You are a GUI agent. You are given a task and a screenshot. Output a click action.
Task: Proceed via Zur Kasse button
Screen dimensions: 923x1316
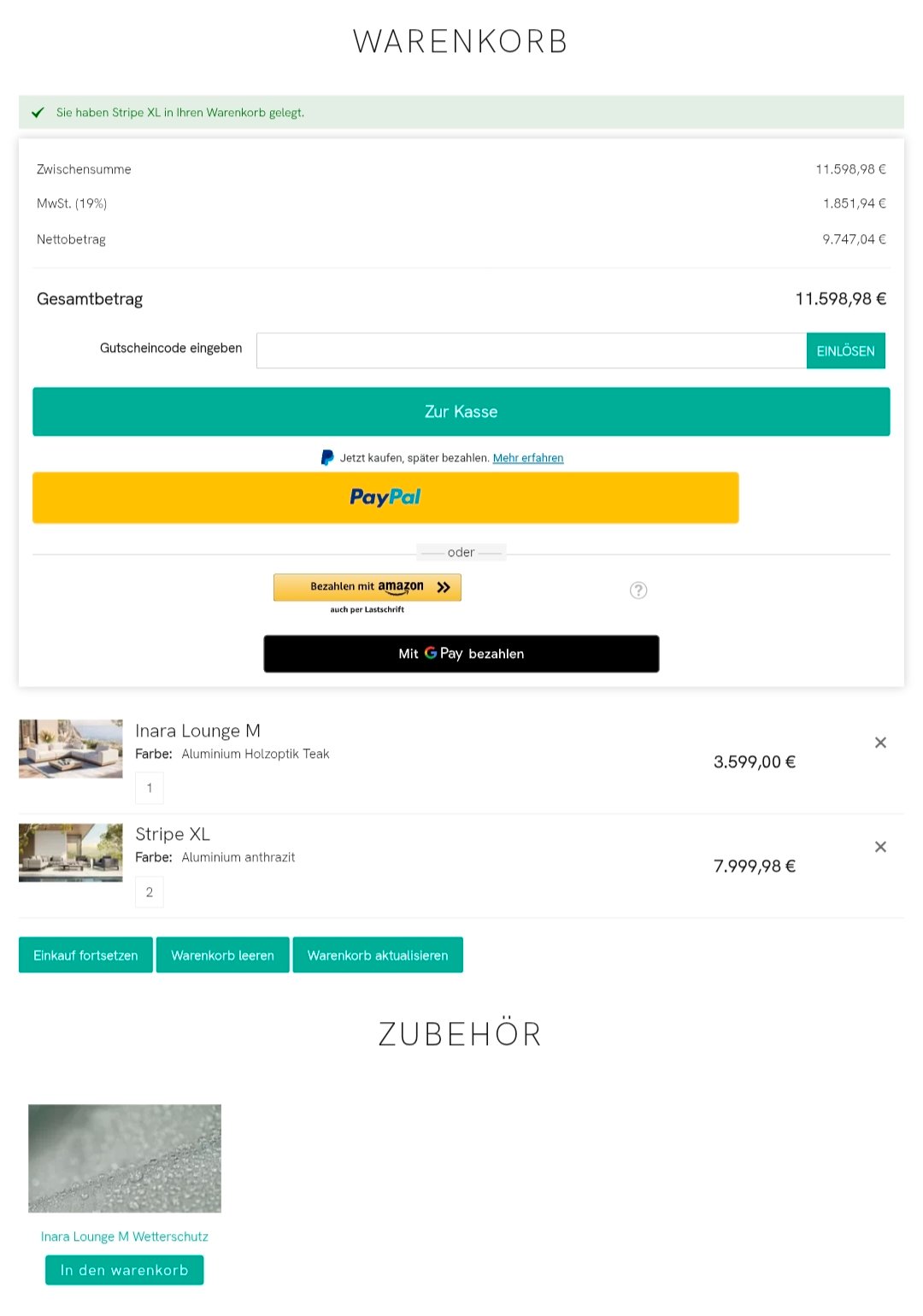click(461, 411)
